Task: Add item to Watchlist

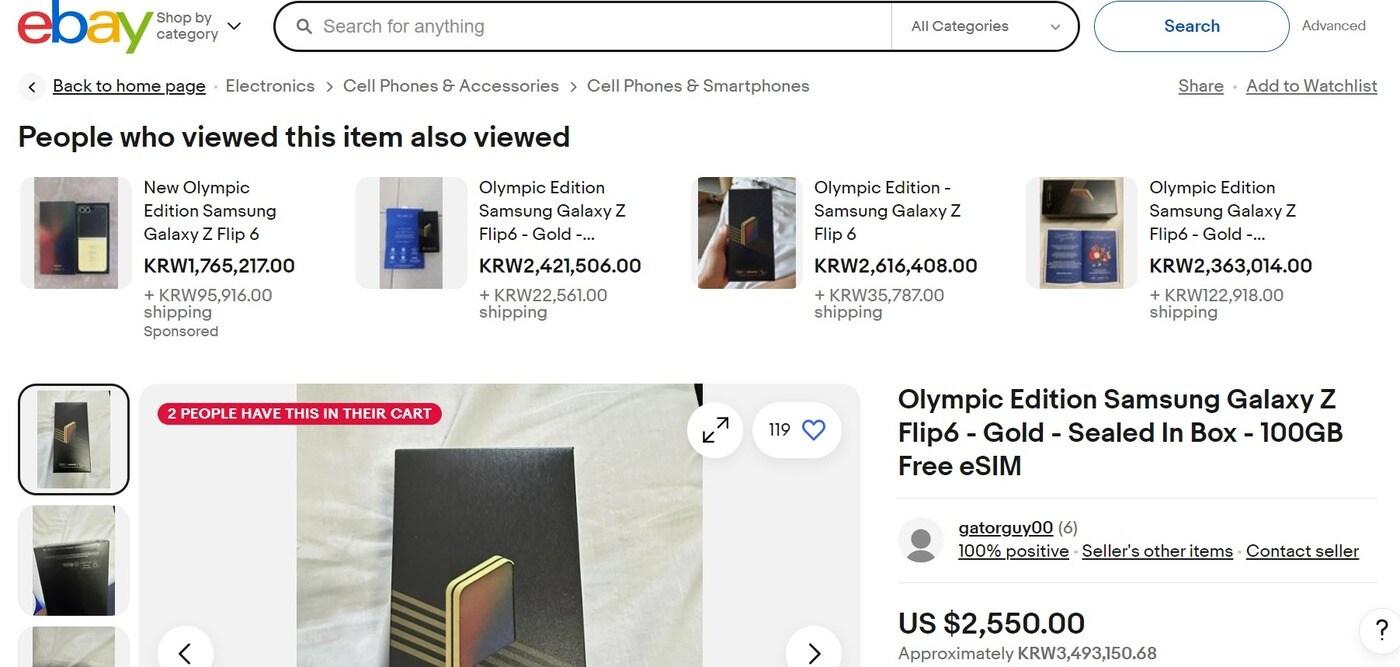Action: click(1311, 86)
